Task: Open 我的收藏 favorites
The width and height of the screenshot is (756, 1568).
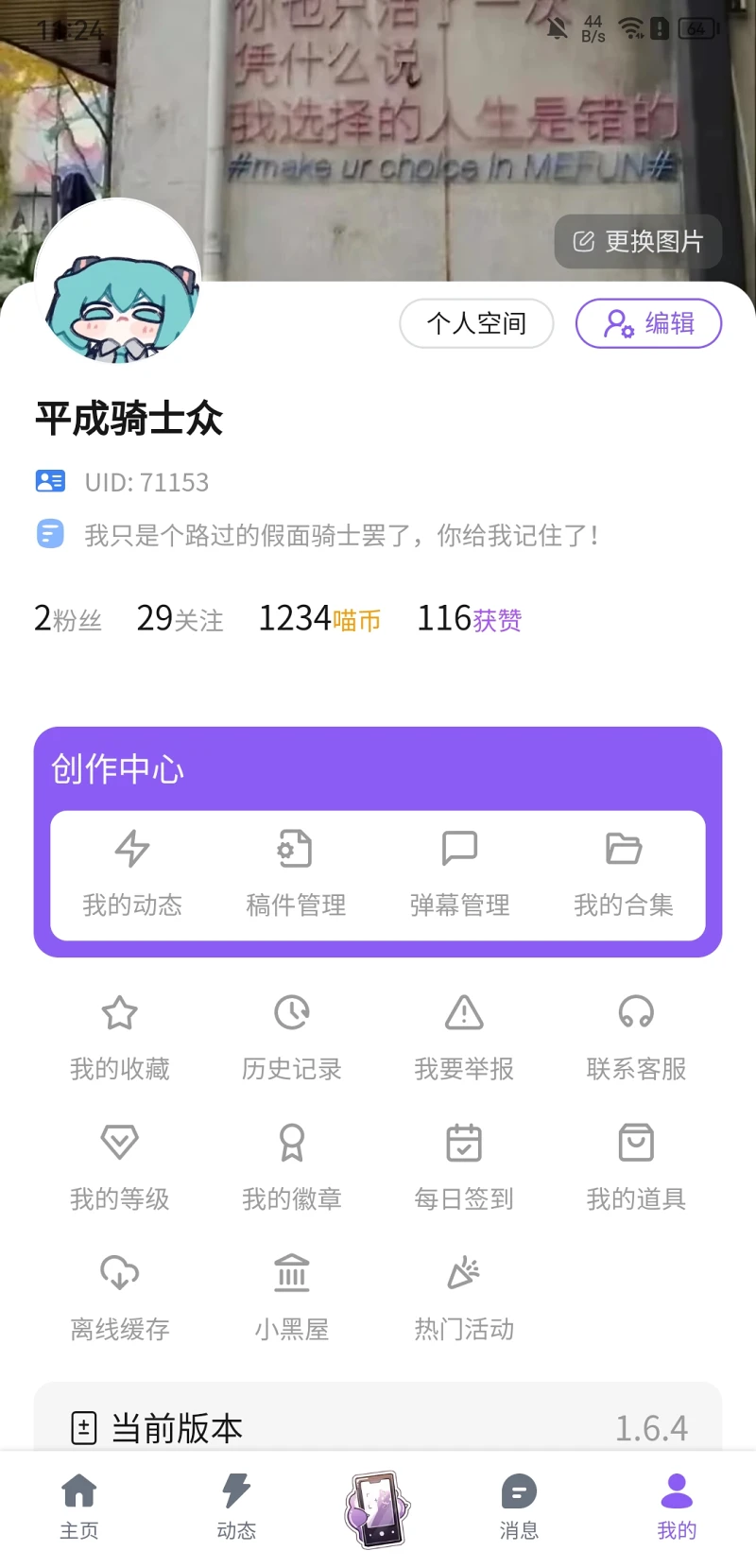Action: [x=120, y=1038]
